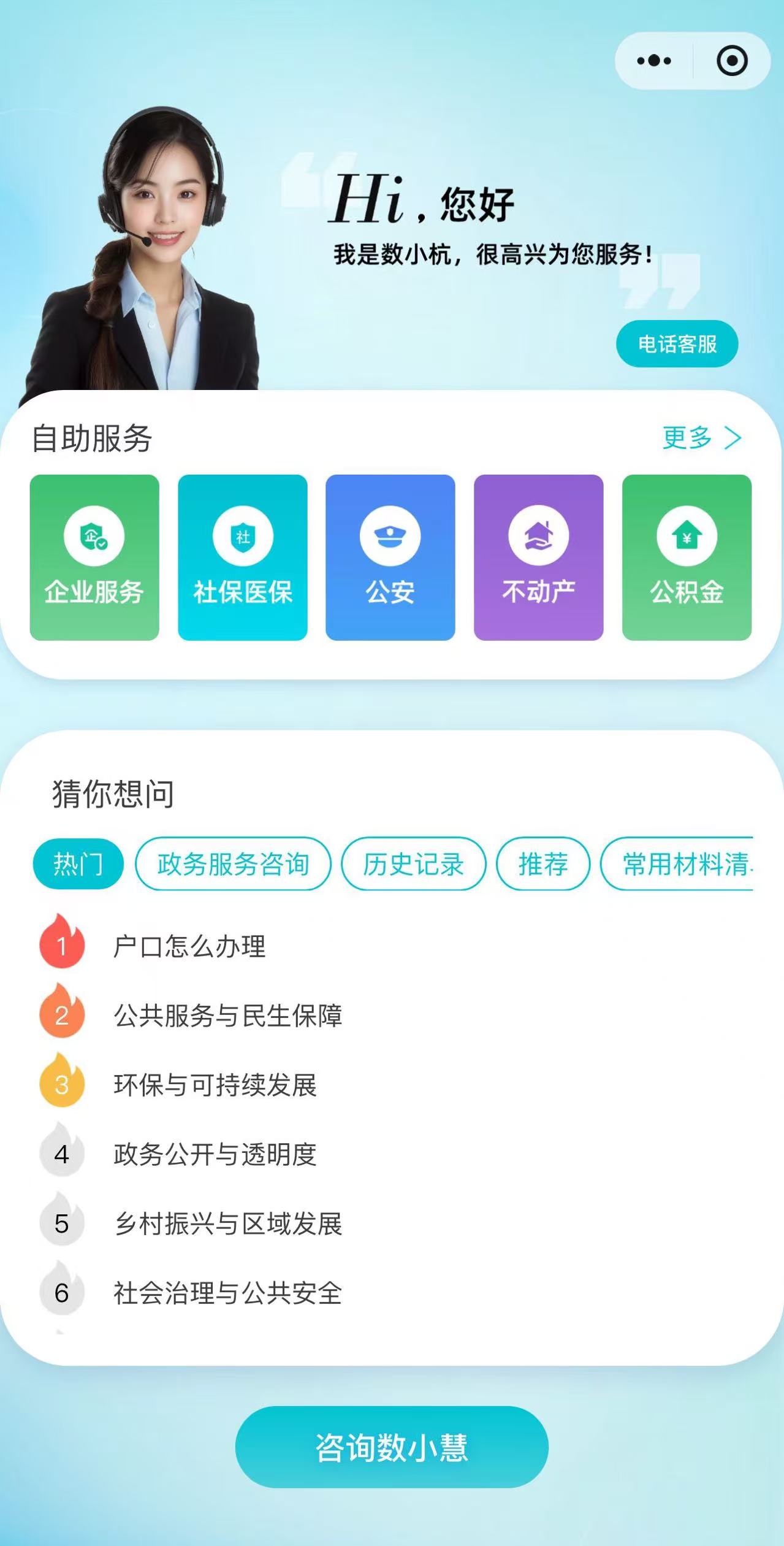
Task: Close the mini program via circle icon
Action: (732, 61)
